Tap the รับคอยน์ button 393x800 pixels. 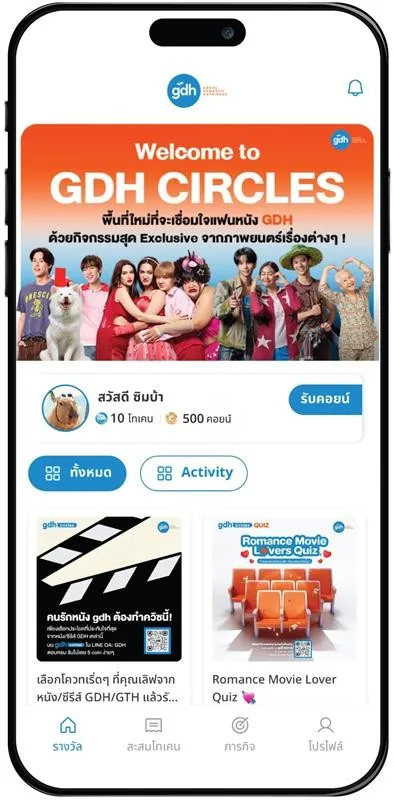[x=325, y=399]
